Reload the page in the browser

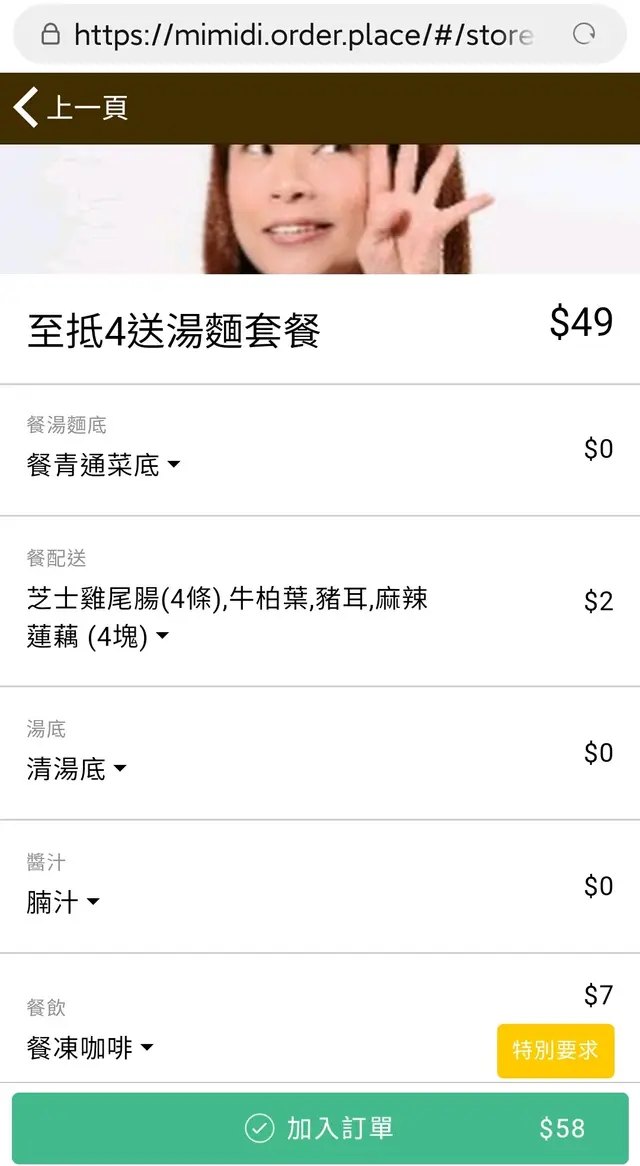coord(584,35)
